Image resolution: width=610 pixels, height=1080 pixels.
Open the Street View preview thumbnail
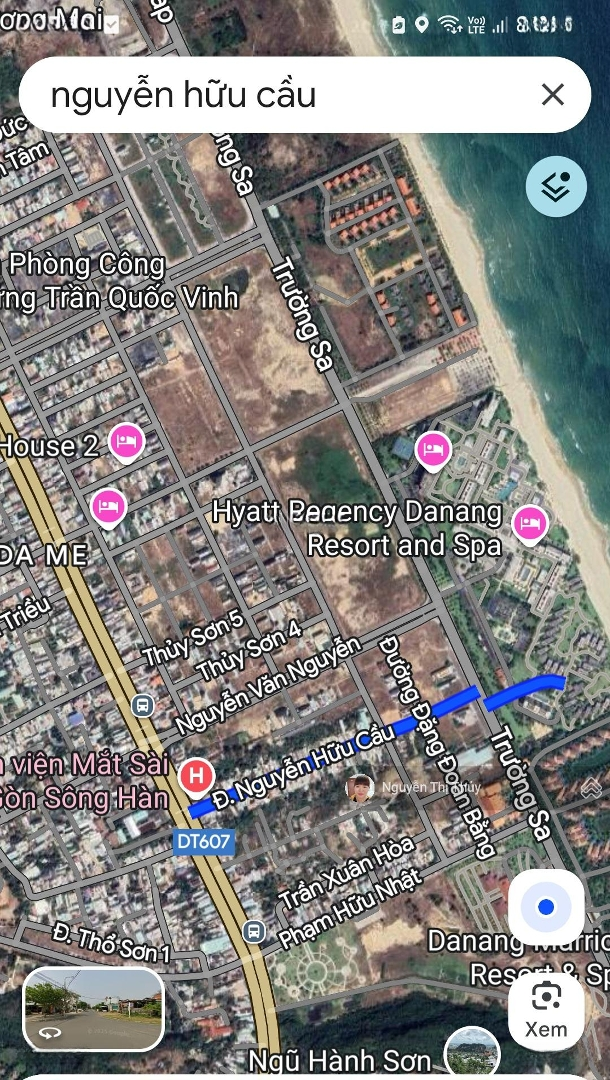[x=93, y=1008]
